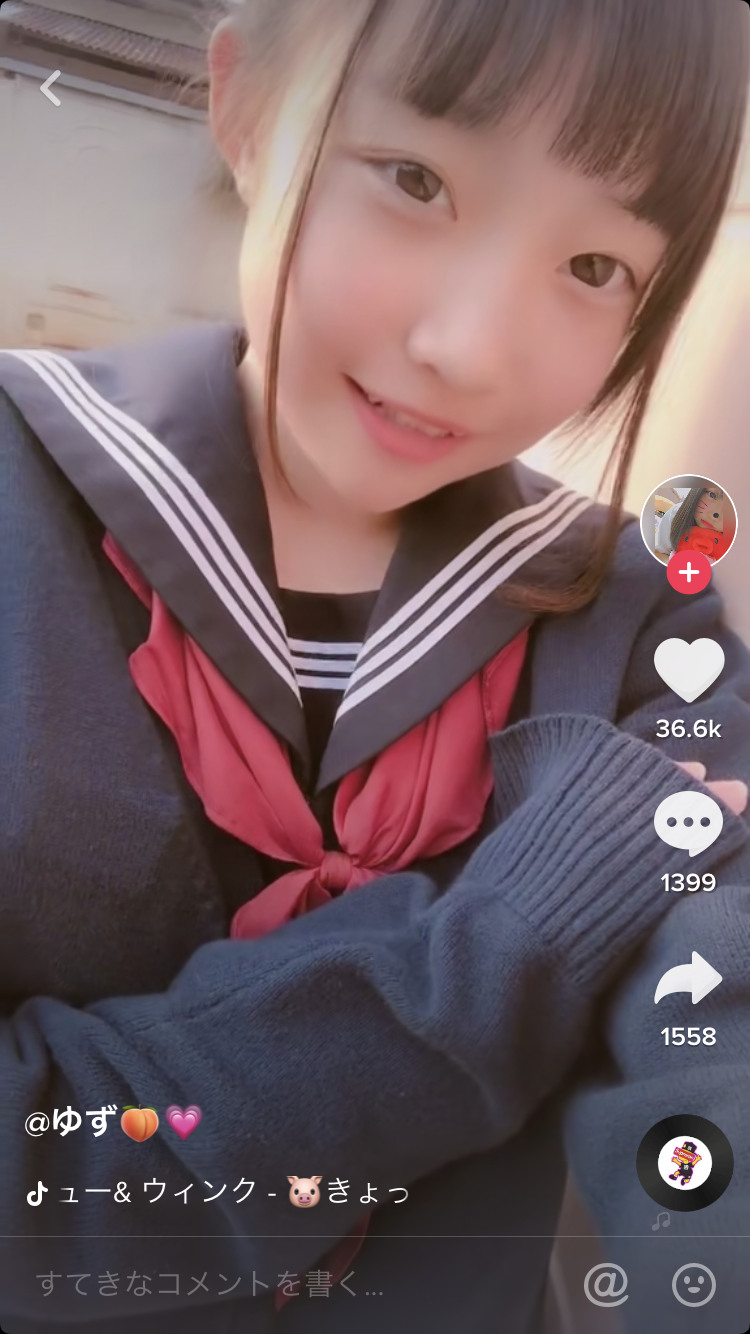Open the creator's profile picture

[688, 522]
